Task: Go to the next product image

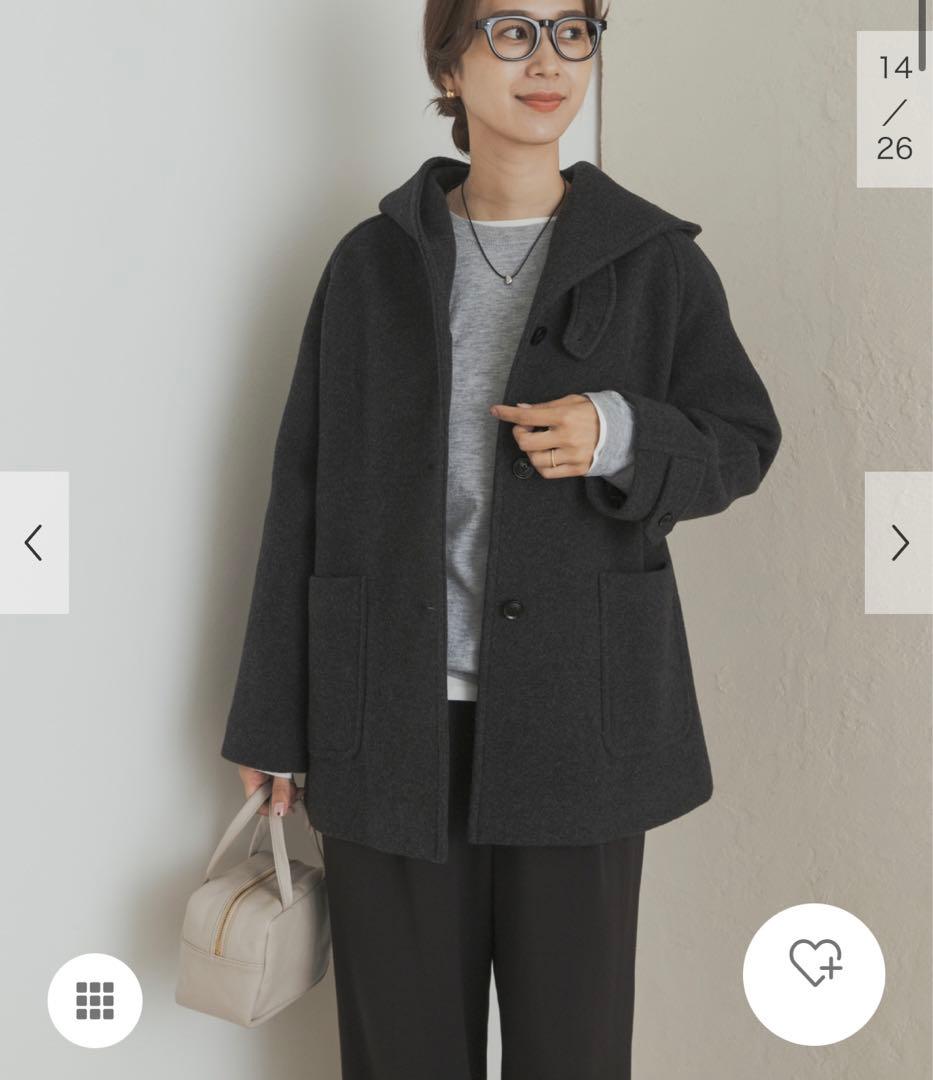Action: tap(899, 543)
